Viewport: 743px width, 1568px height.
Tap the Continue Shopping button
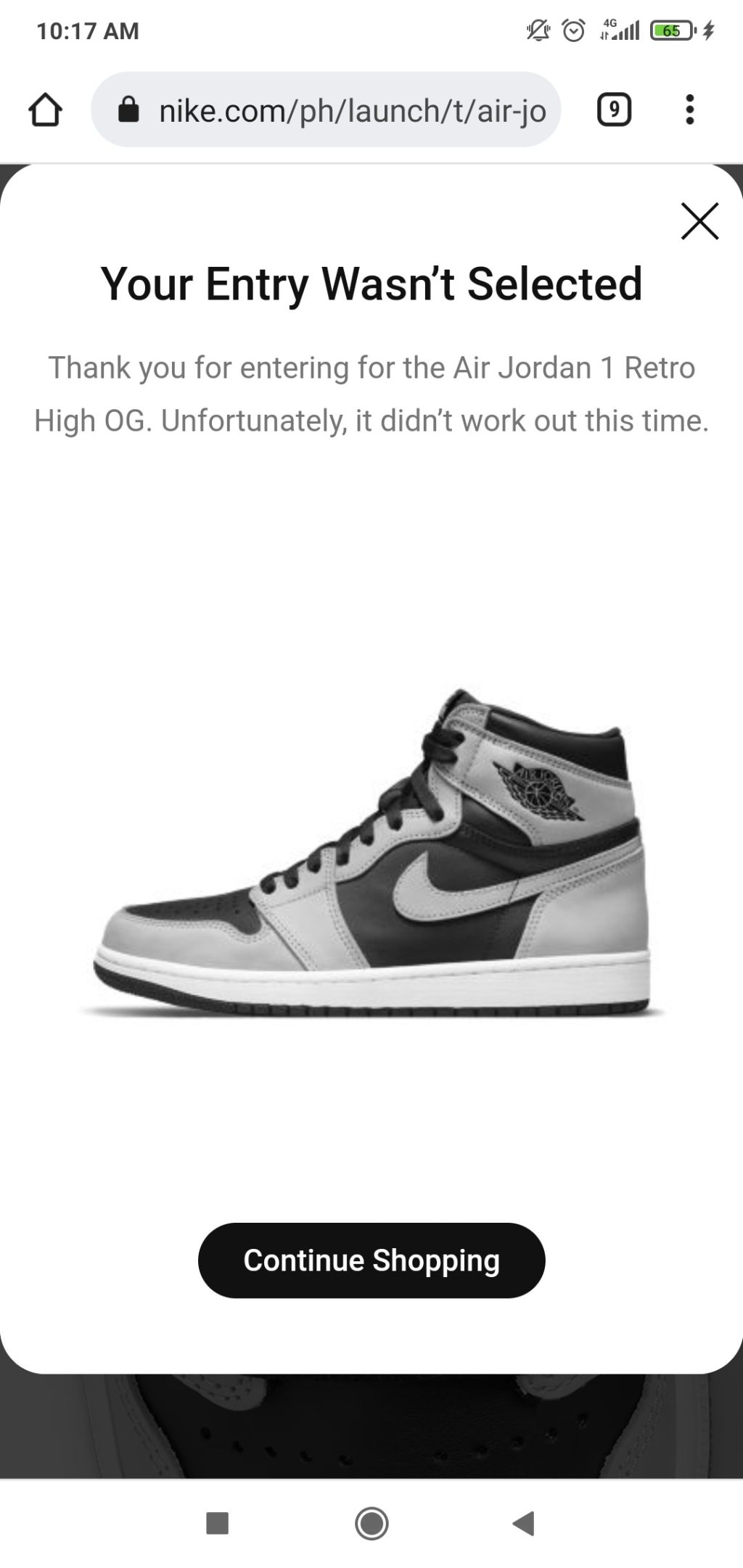pos(371,1260)
